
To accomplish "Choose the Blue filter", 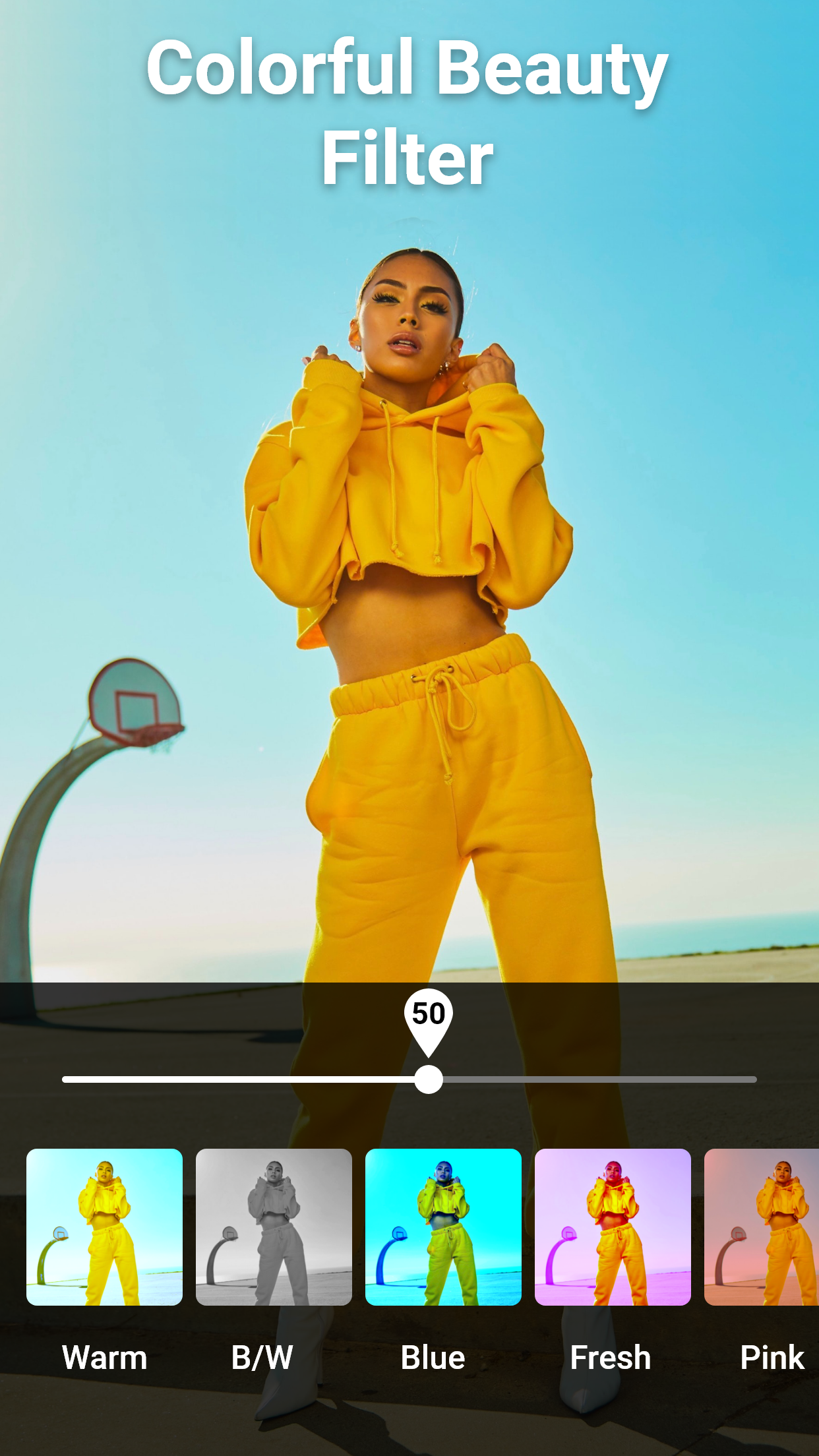I will pyautogui.click(x=443, y=1227).
